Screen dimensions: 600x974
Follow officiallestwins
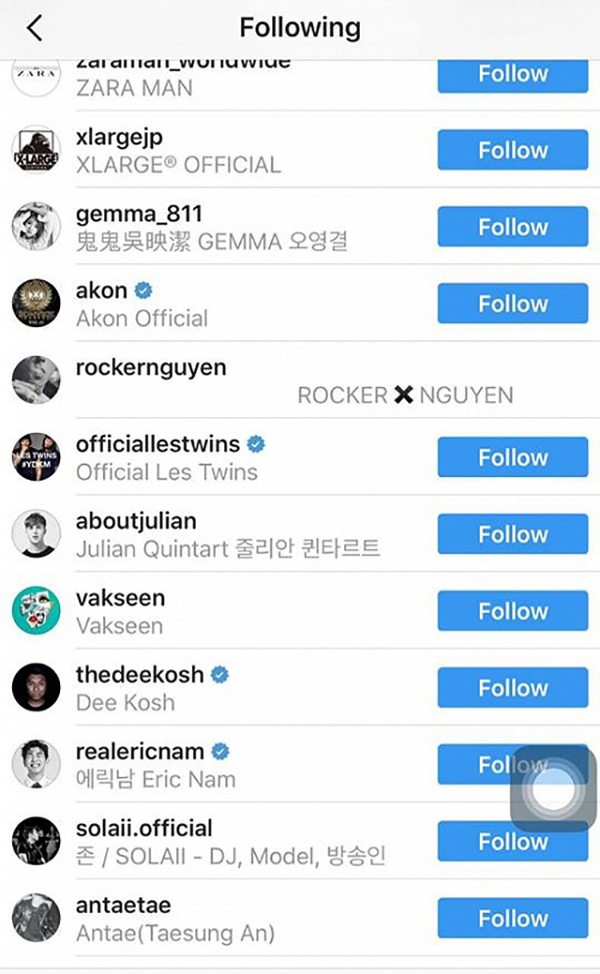(x=512, y=458)
